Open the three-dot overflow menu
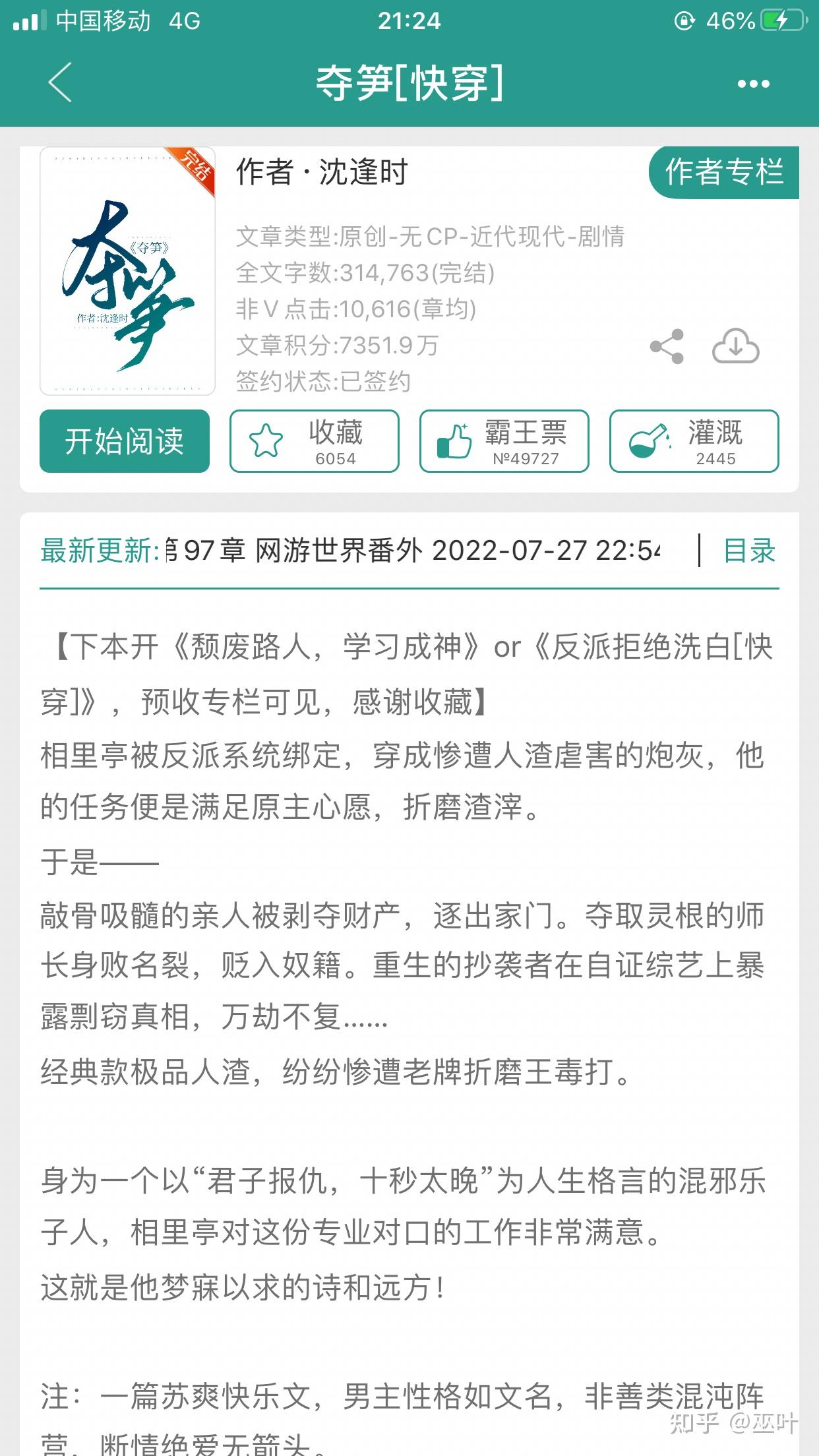 [x=754, y=84]
